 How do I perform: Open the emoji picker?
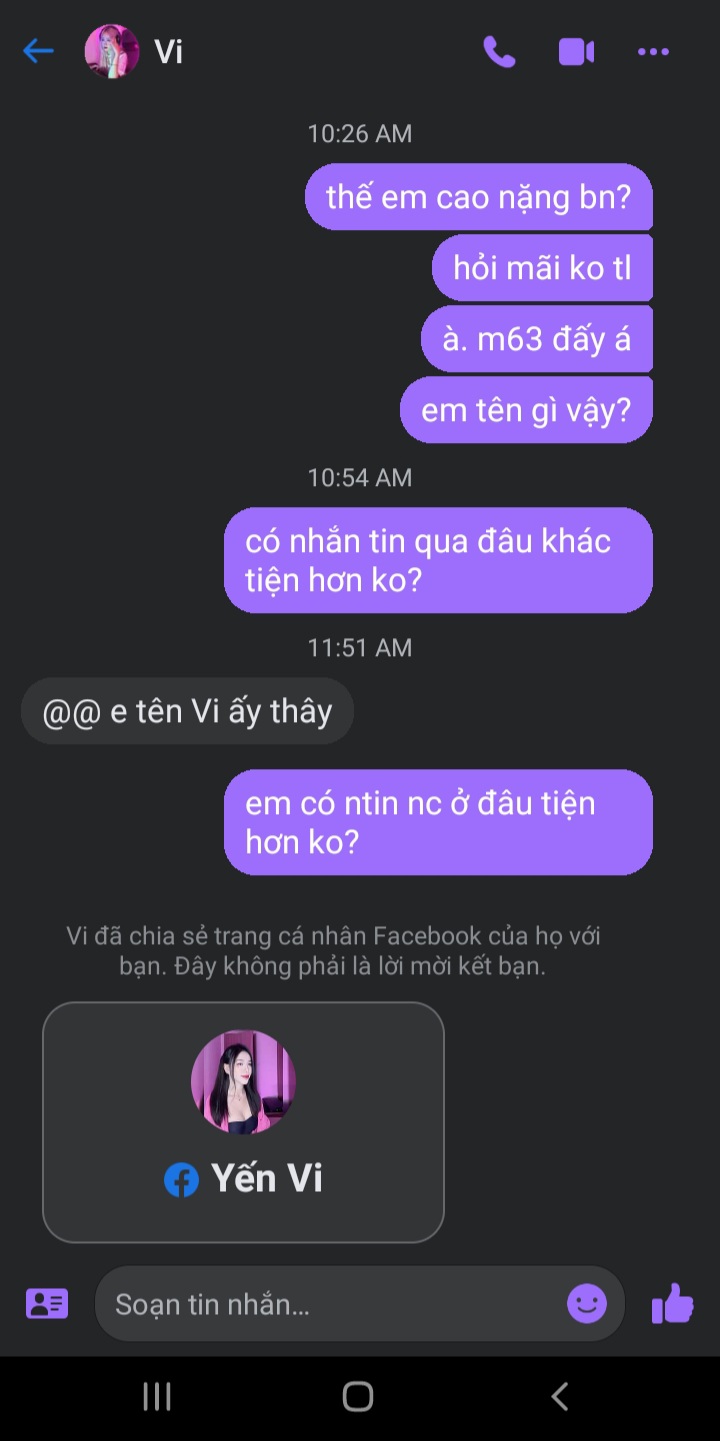point(587,1304)
